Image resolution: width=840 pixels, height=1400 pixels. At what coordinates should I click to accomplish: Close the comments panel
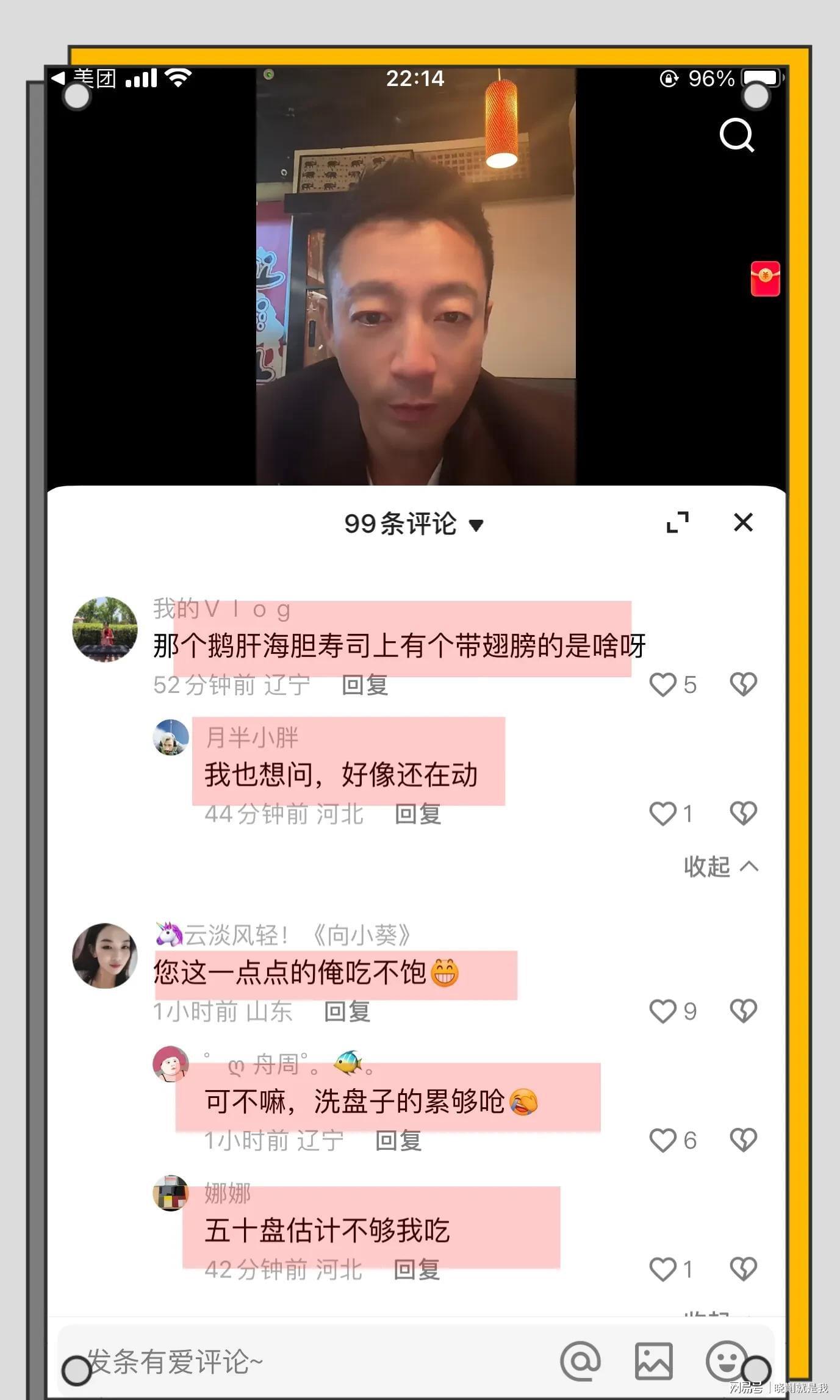click(x=743, y=522)
